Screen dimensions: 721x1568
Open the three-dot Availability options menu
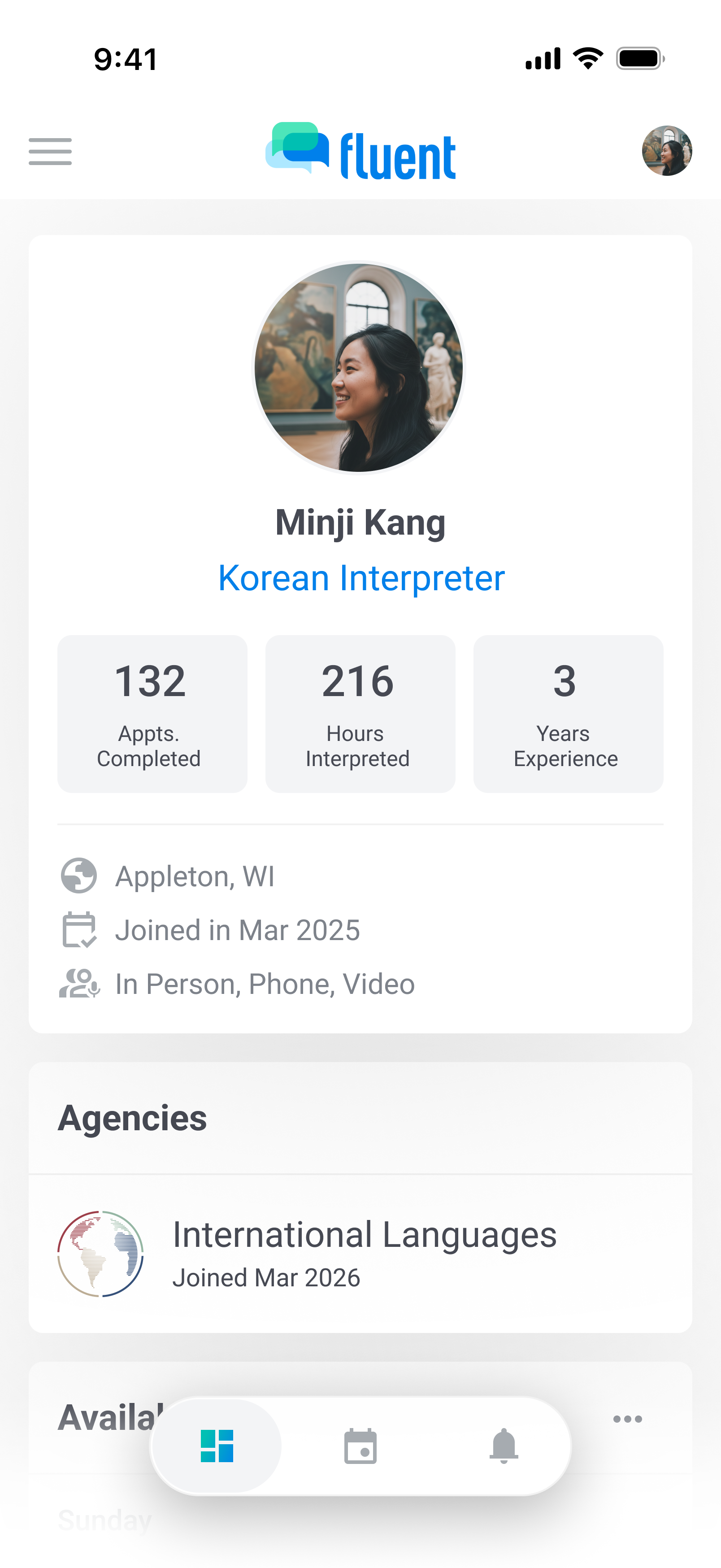628,1418
